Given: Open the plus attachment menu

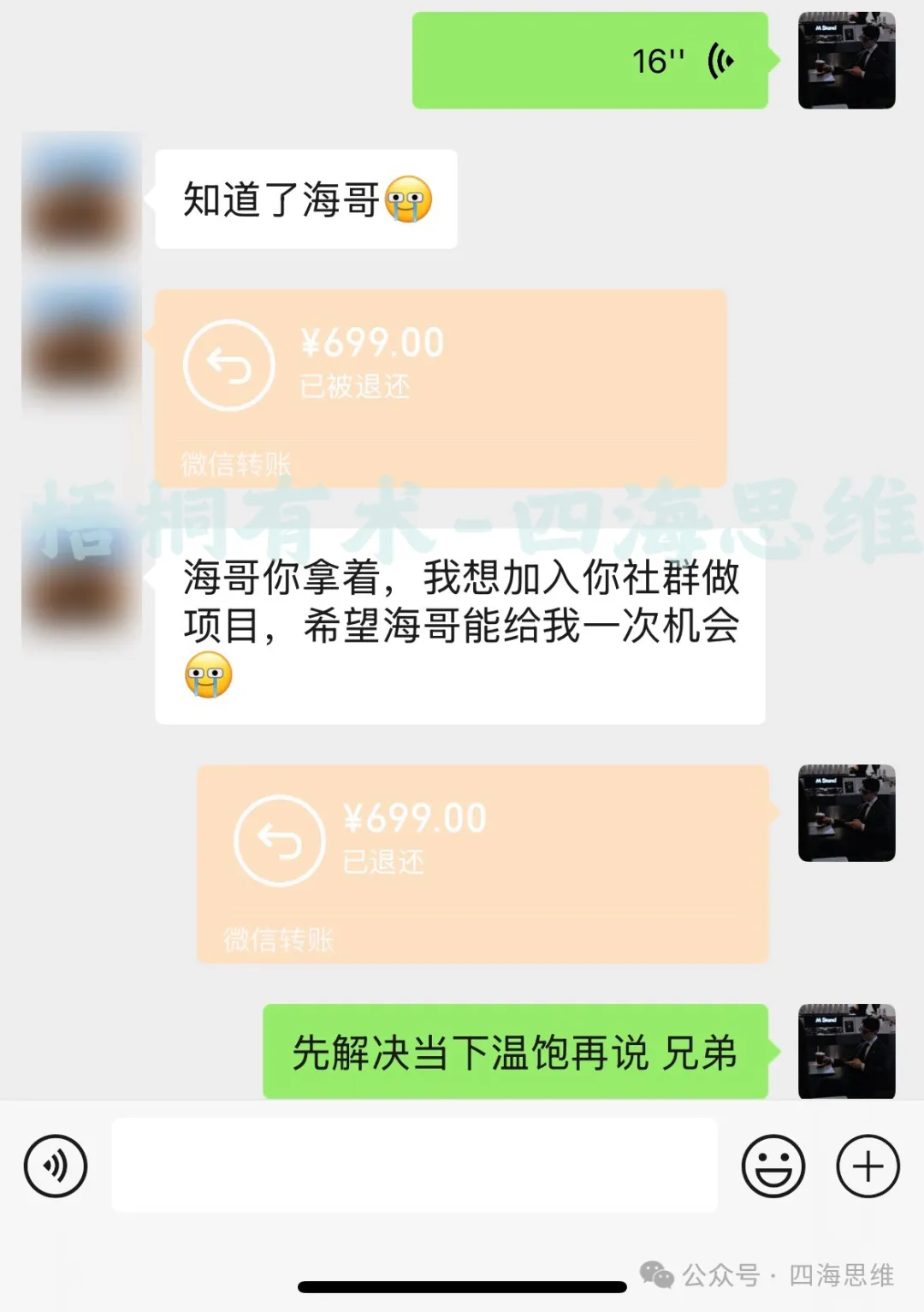Looking at the screenshot, I should coord(867,1164).
